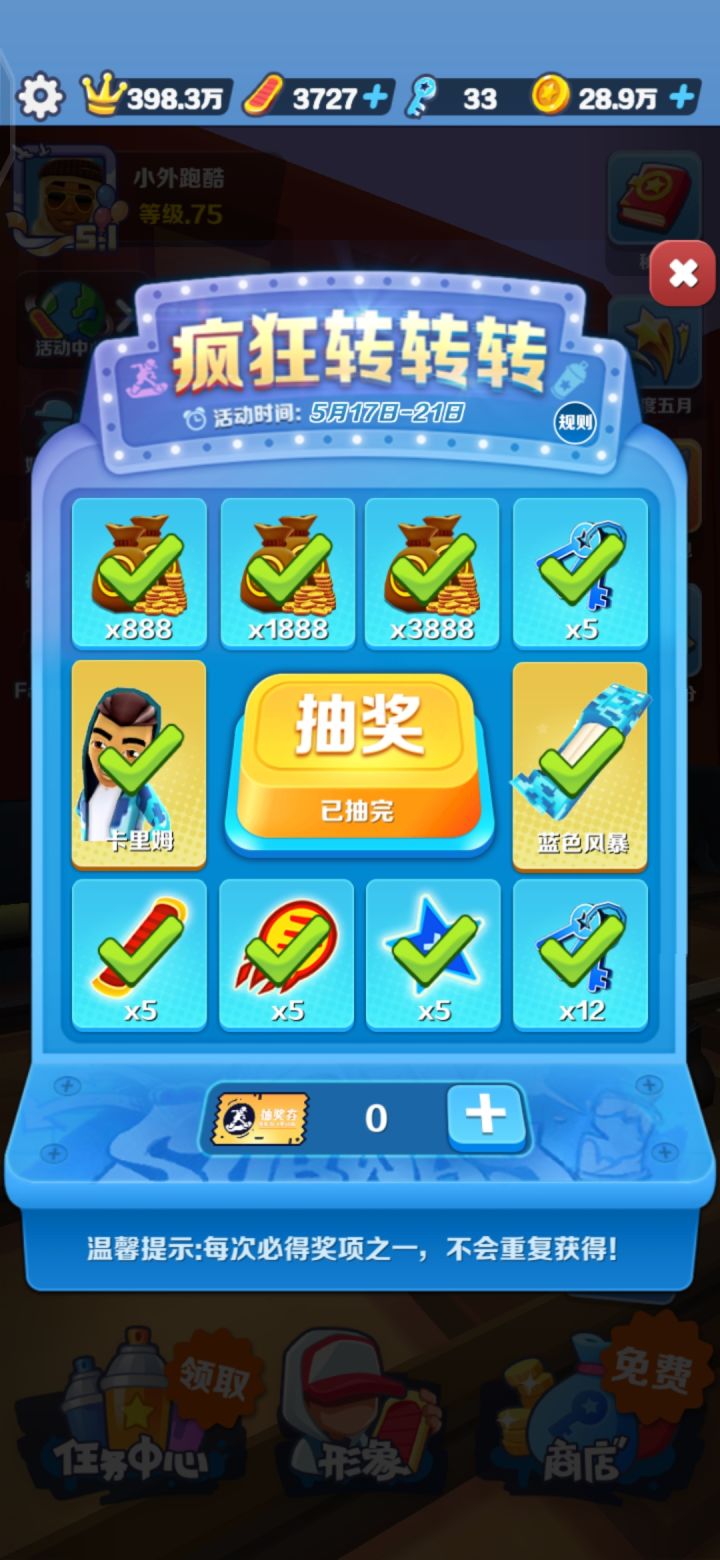Click the rocket booster x5 prize
This screenshot has height=1560, width=720.
(x=287, y=952)
